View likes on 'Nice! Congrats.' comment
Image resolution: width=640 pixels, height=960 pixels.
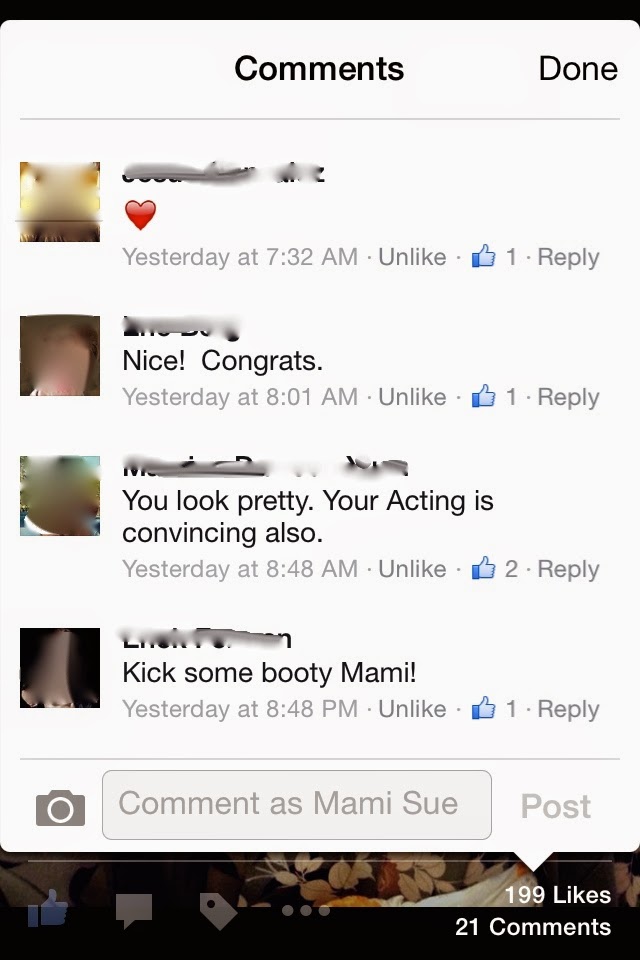coord(495,397)
